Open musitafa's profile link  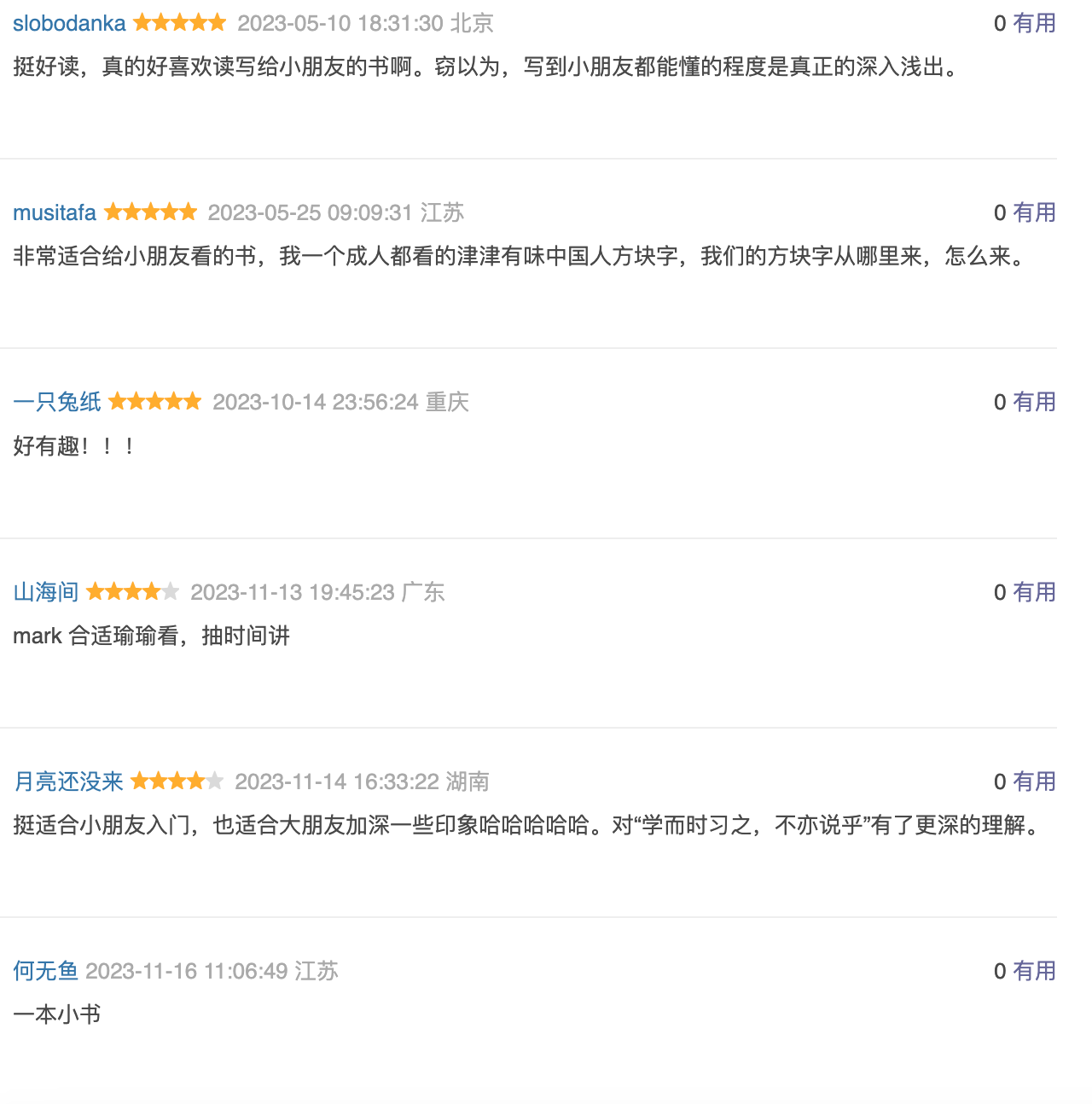pyautogui.click(x=55, y=212)
